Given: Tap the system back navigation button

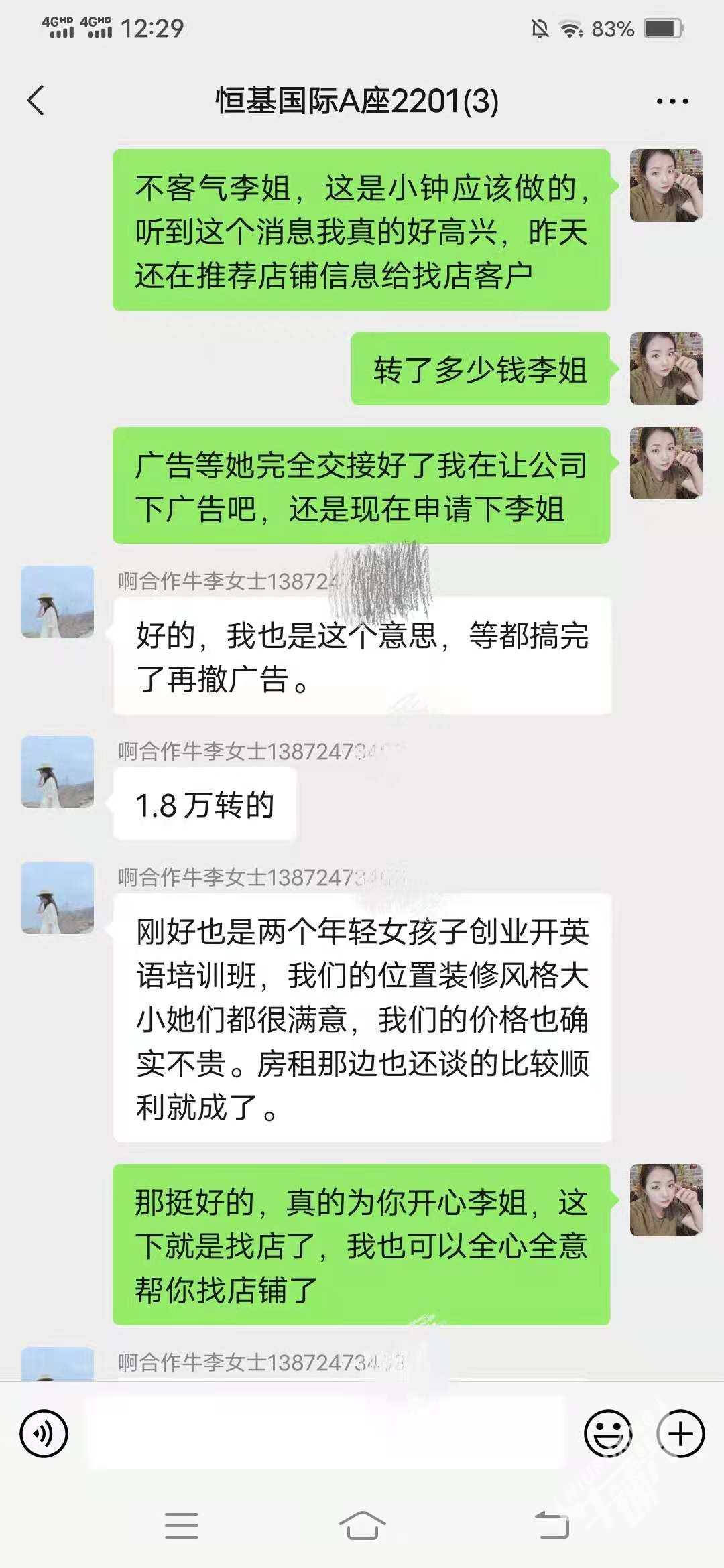Looking at the screenshot, I should click(x=552, y=1526).
